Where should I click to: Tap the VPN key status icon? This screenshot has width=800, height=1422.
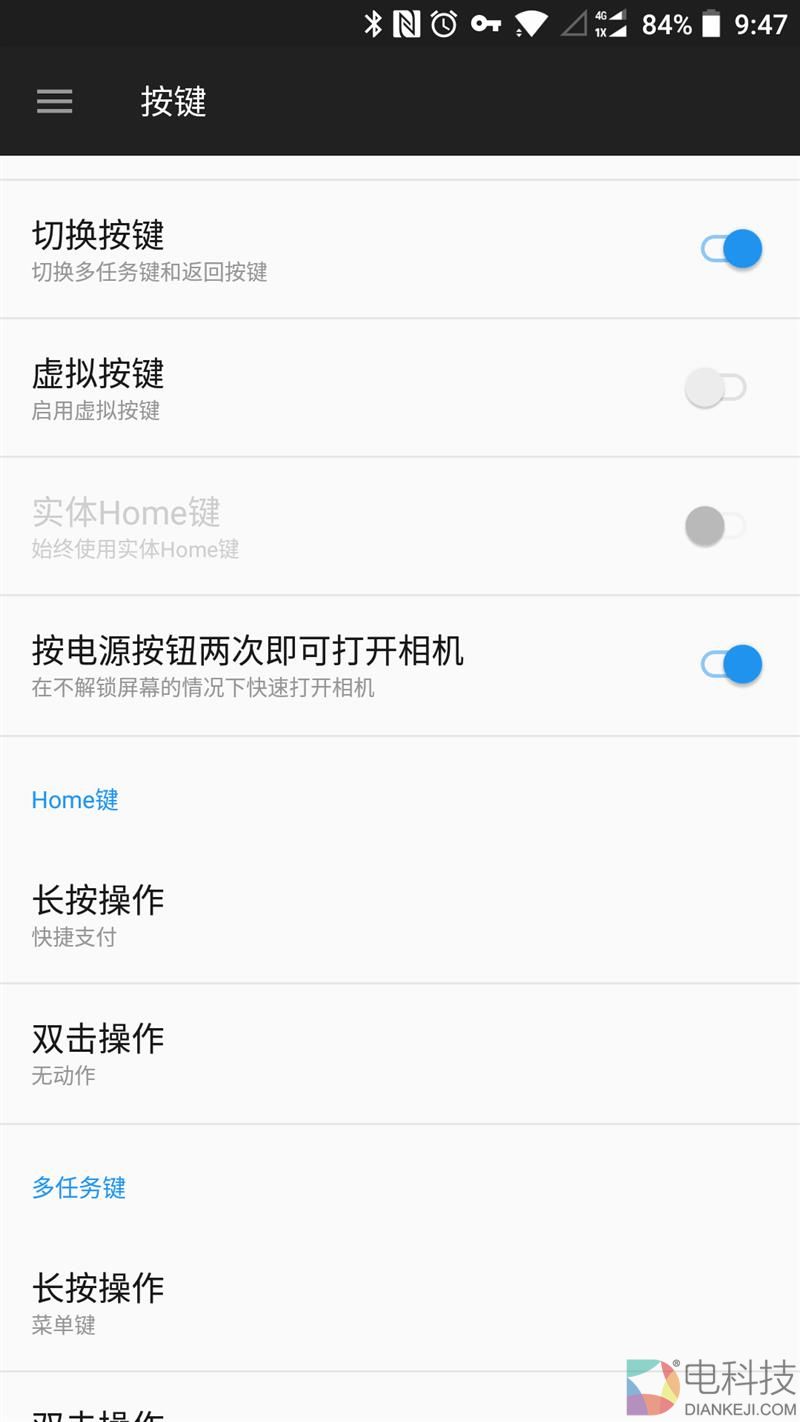487,24
